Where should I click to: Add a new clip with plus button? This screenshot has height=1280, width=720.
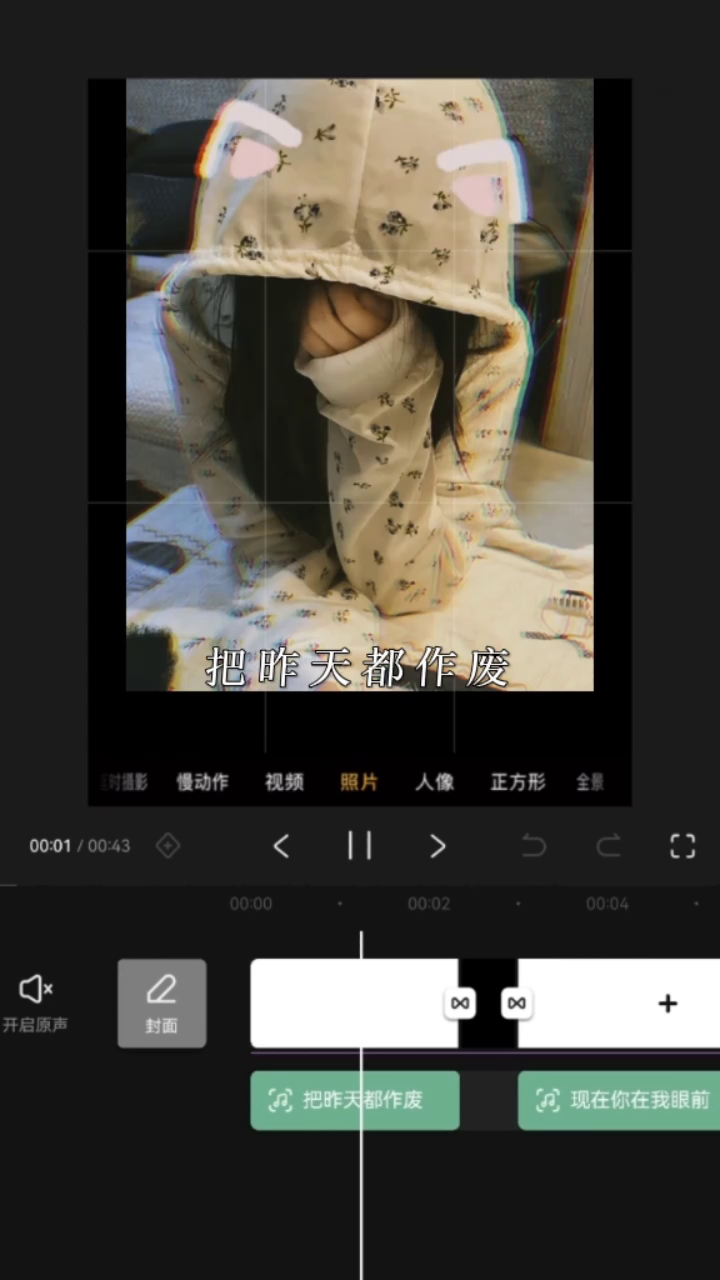click(x=667, y=1003)
